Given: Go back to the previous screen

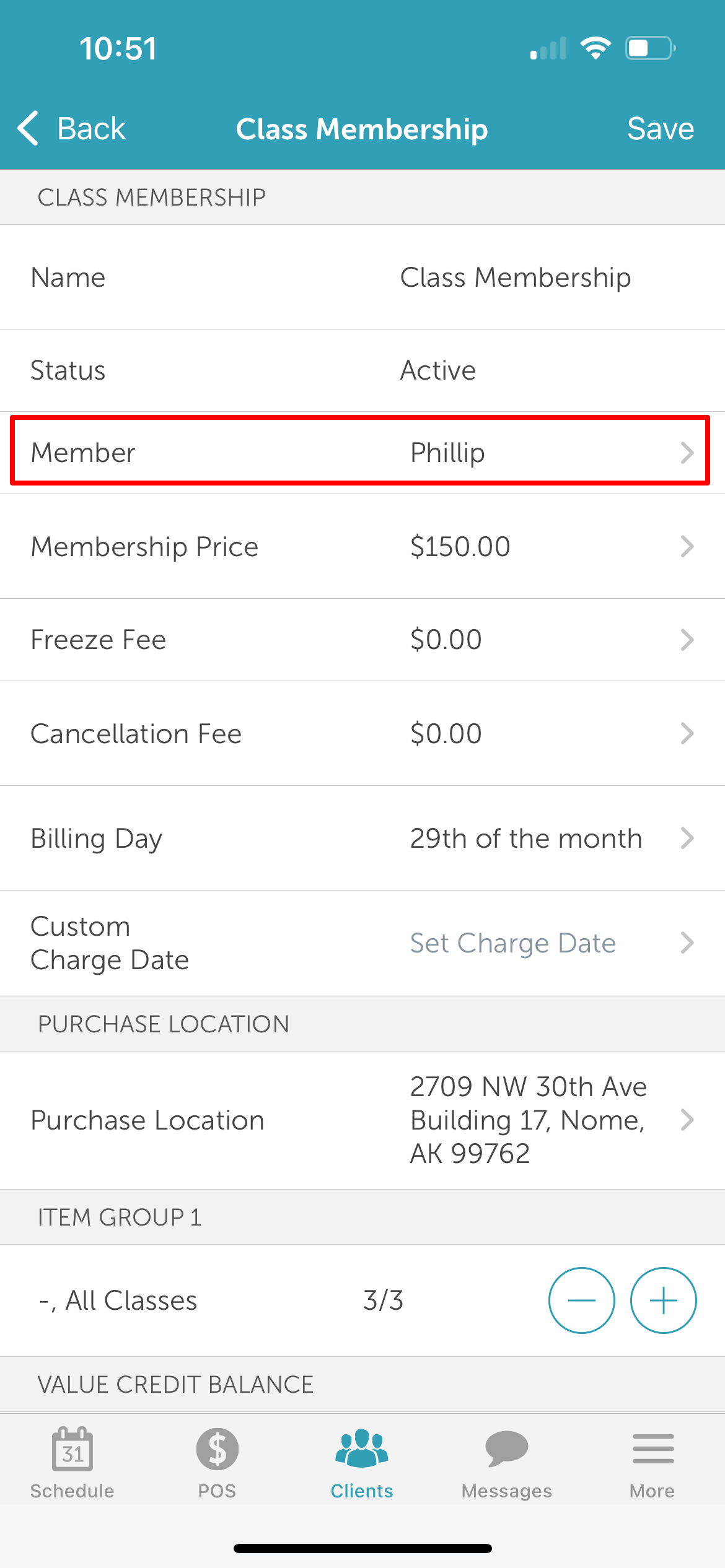Looking at the screenshot, I should tap(72, 129).
